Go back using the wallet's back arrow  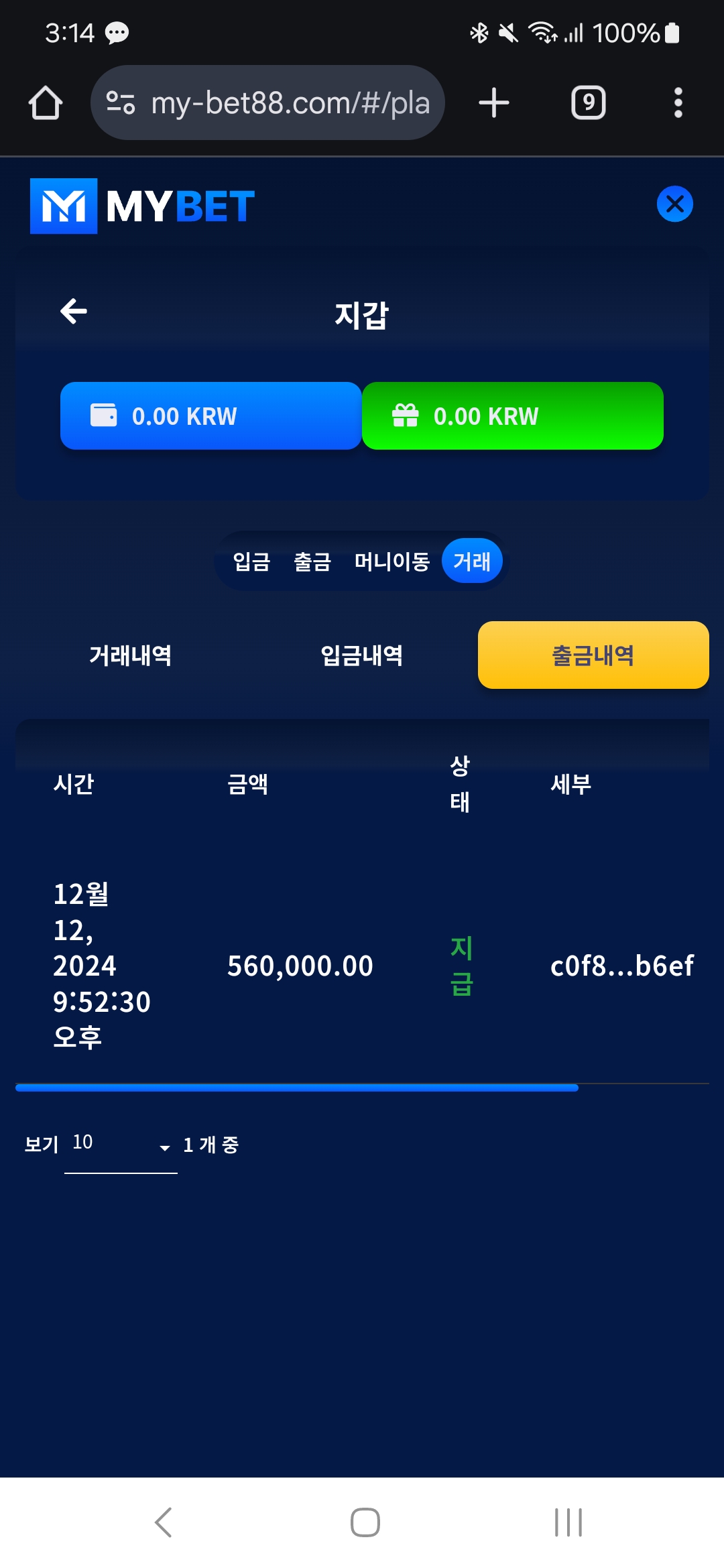pyautogui.click(x=74, y=311)
